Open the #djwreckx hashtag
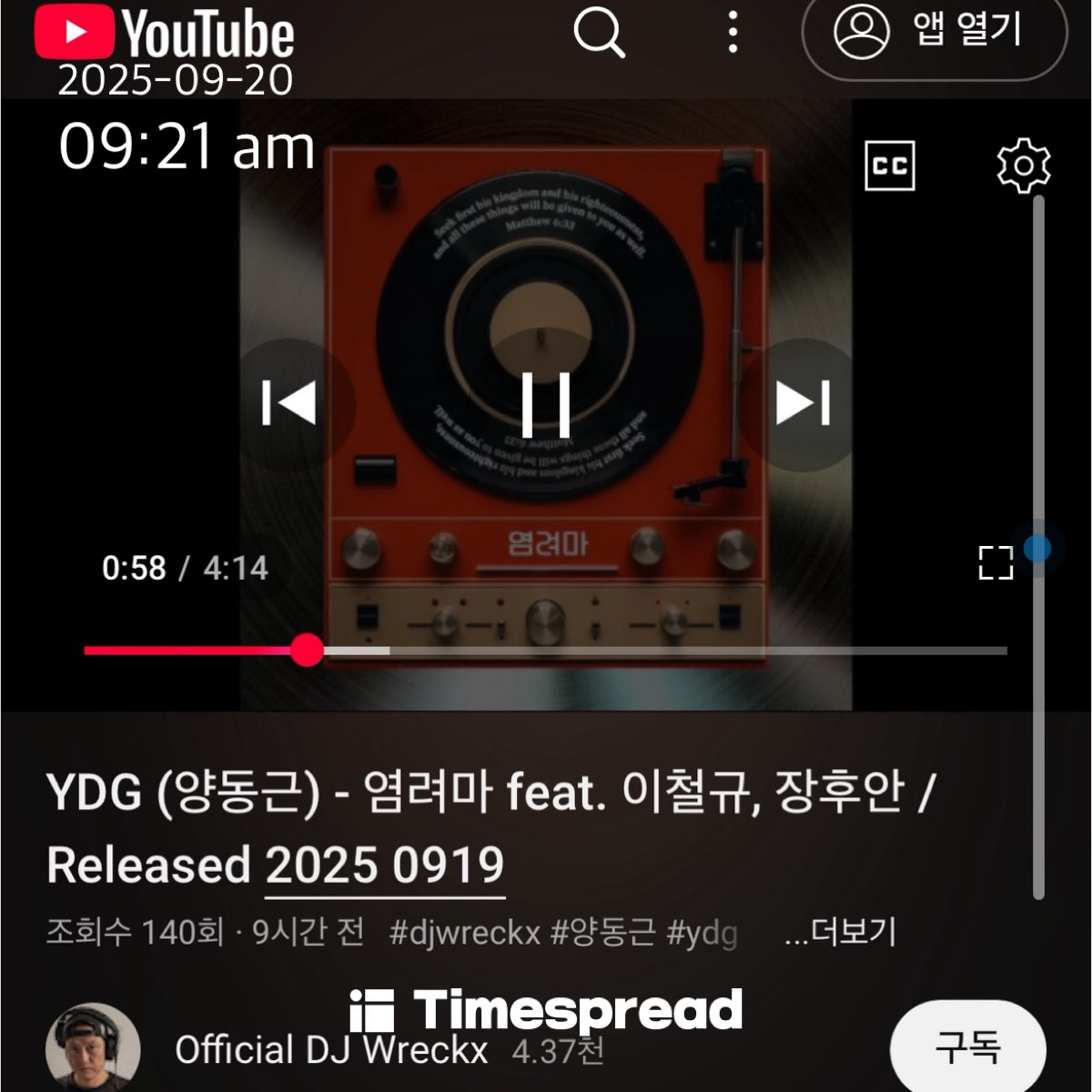This screenshot has height=1092, width=1092. click(x=465, y=933)
